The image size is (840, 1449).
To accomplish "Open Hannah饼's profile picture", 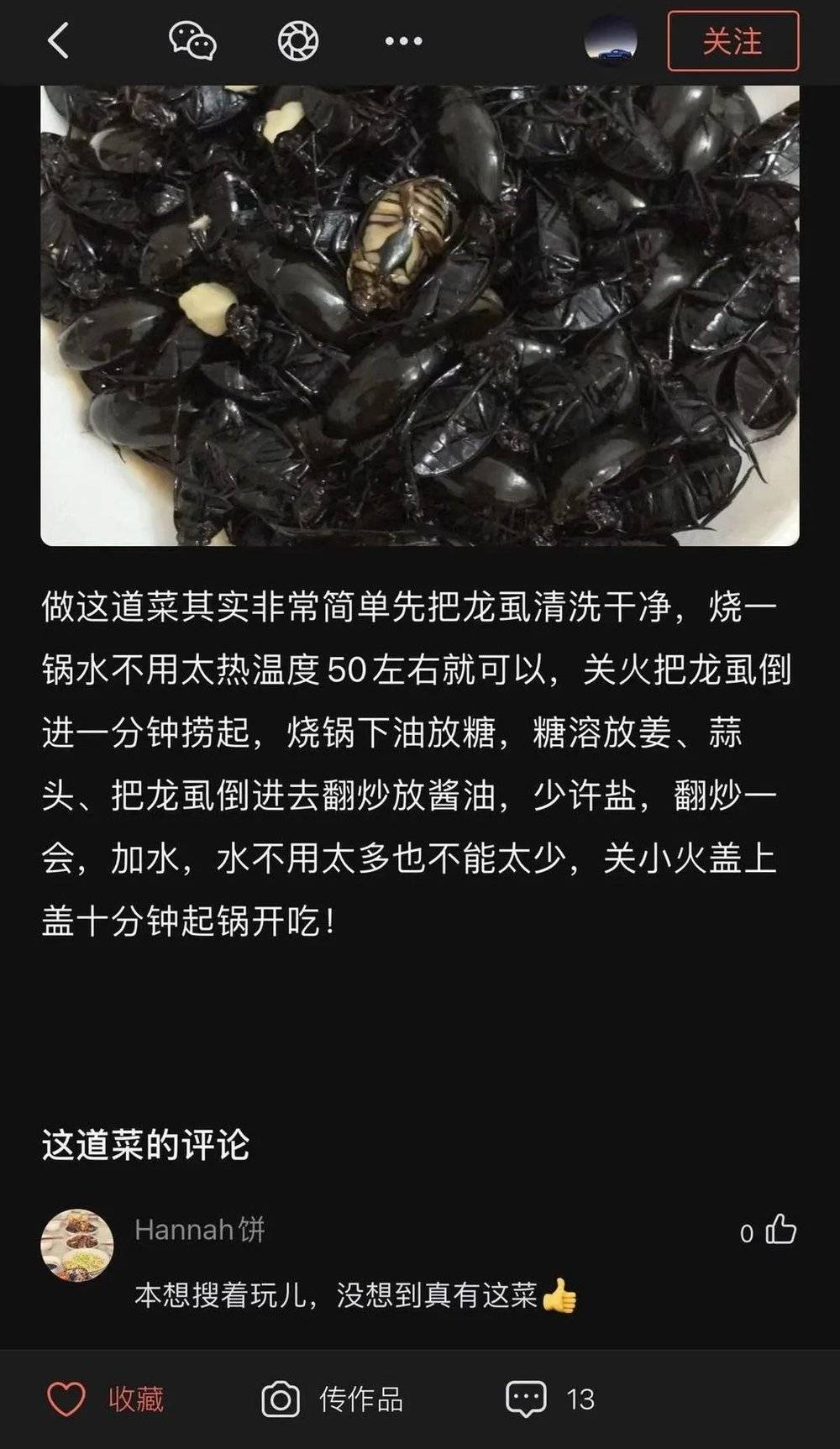I will [77, 1246].
